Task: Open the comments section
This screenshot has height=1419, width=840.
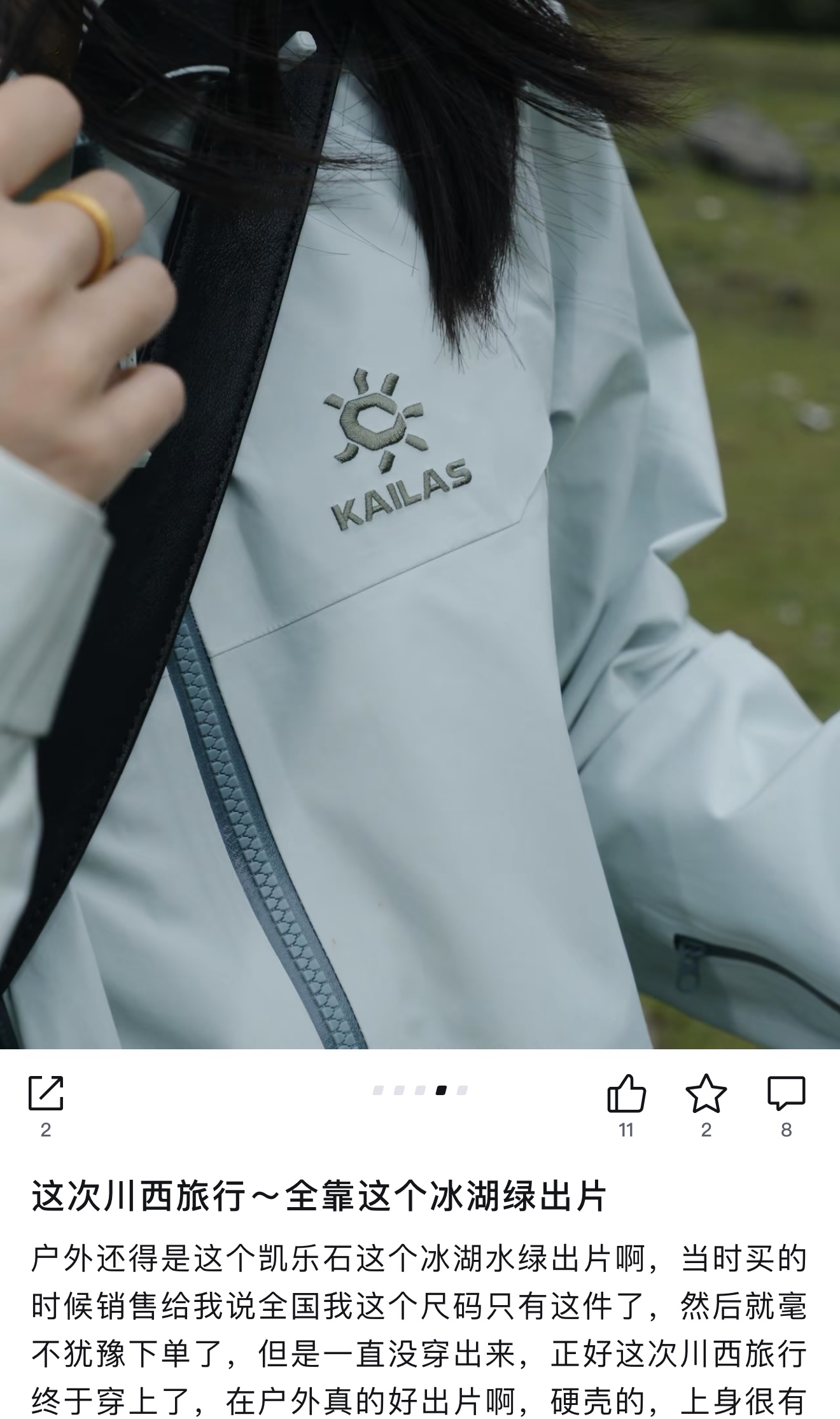Action: (786, 1093)
